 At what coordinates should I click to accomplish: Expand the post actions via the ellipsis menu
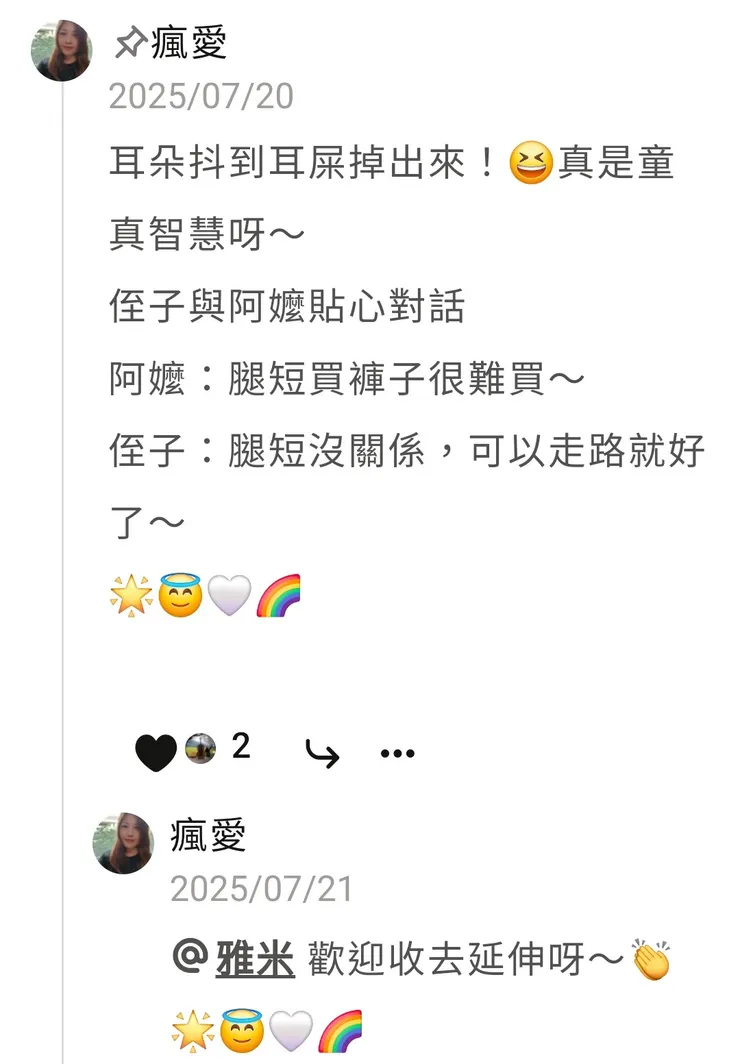[x=397, y=752]
